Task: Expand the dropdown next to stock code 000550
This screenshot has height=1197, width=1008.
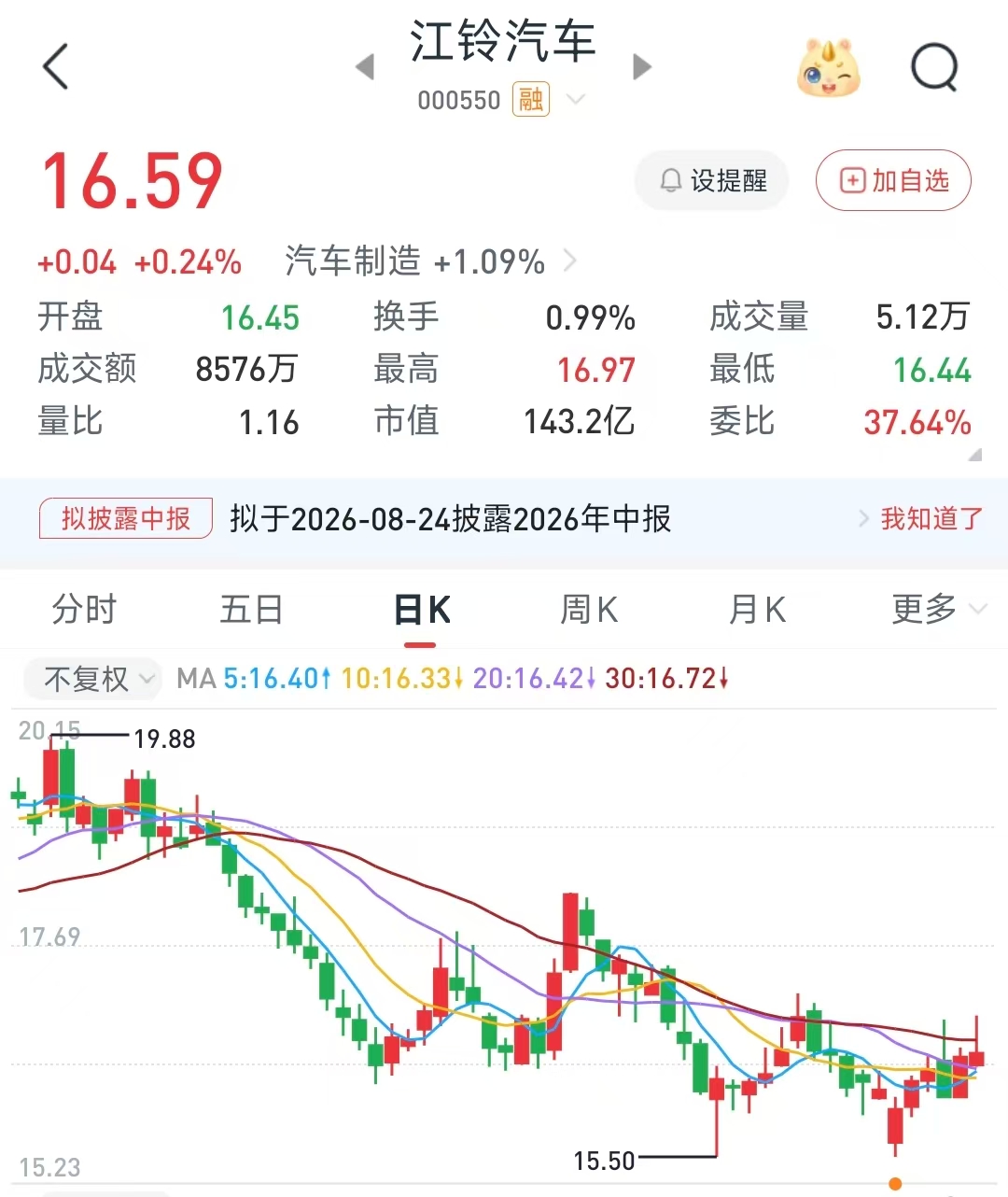Action: (x=576, y=99)
